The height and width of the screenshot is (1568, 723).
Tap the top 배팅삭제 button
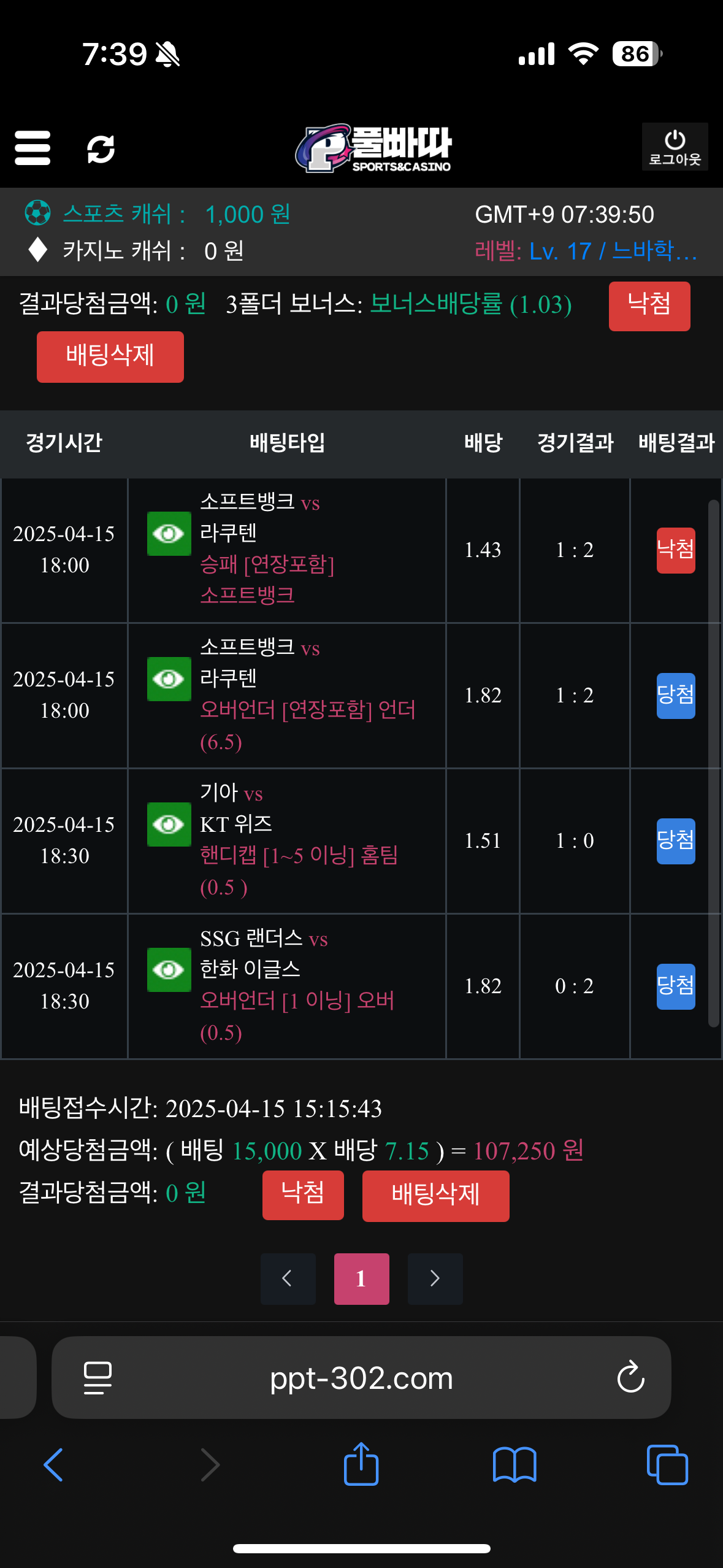click(110, 356)
